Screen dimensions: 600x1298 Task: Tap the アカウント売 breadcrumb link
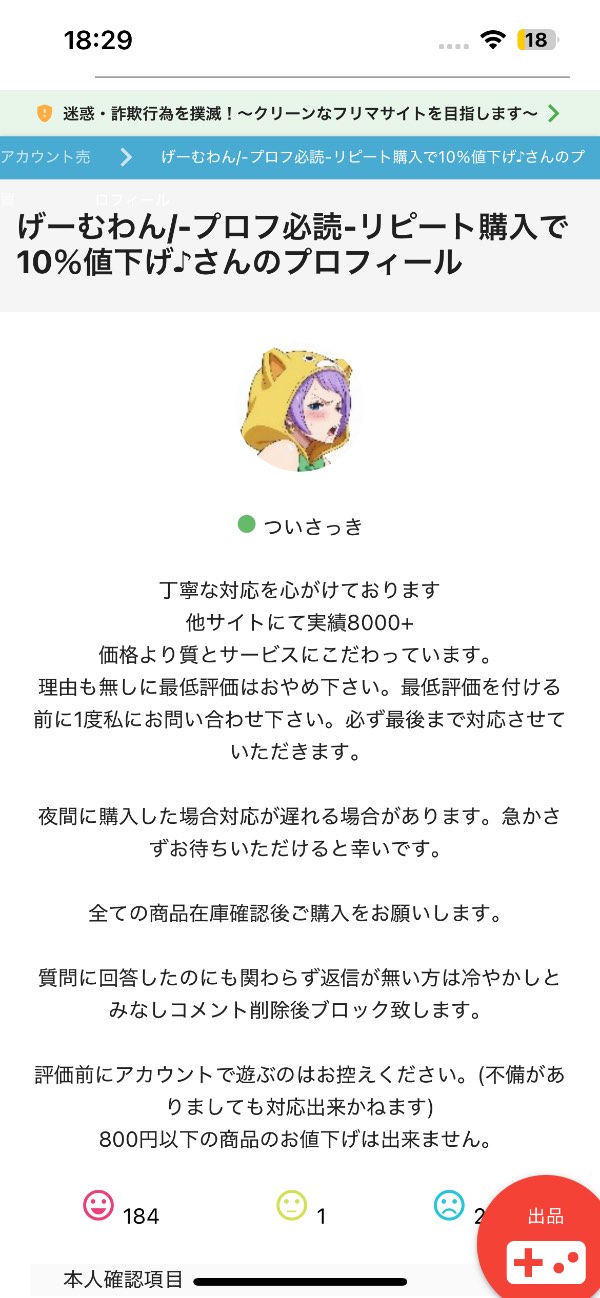point(45,157)
